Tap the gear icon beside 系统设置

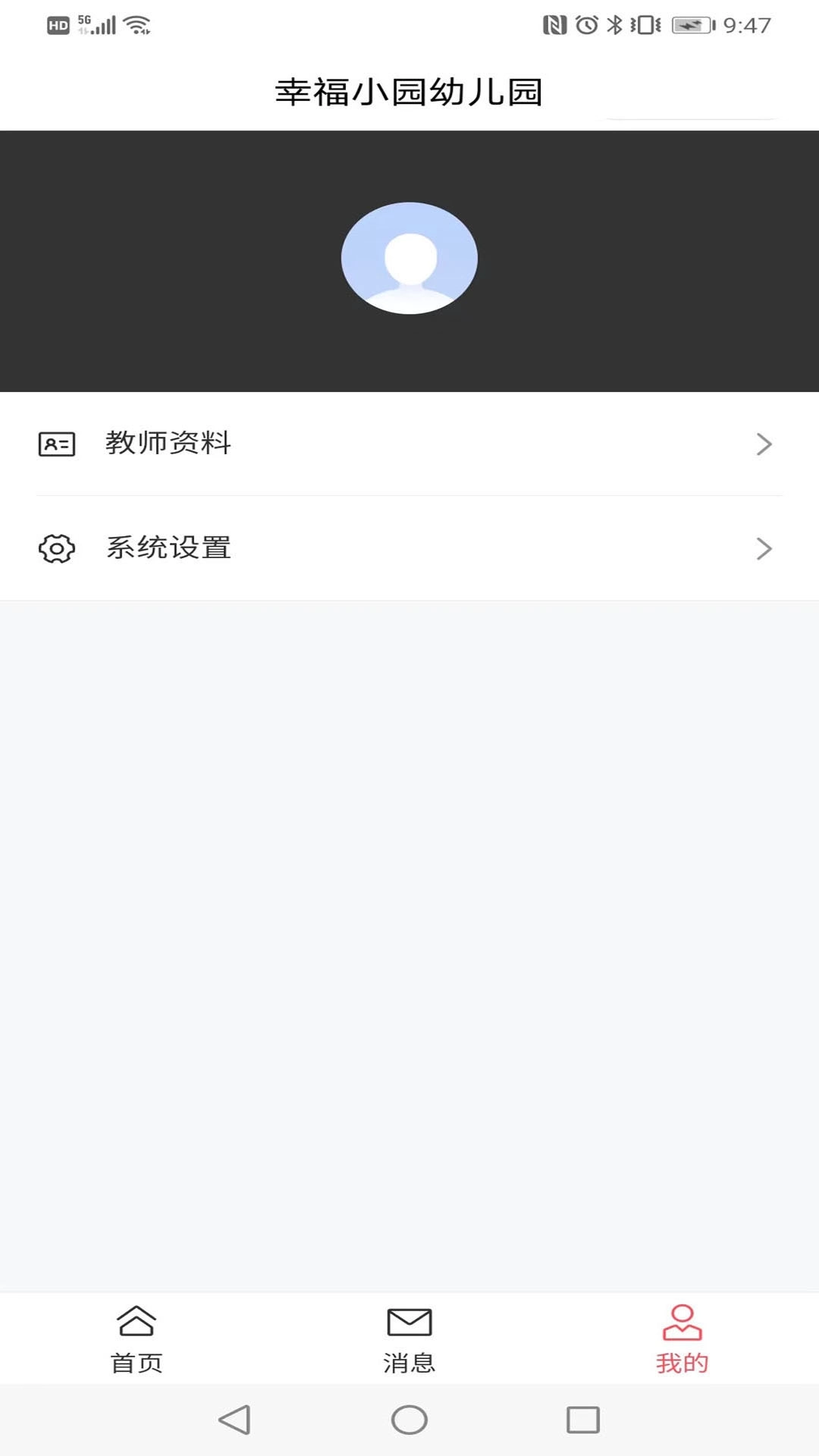(x=56, y=548)
